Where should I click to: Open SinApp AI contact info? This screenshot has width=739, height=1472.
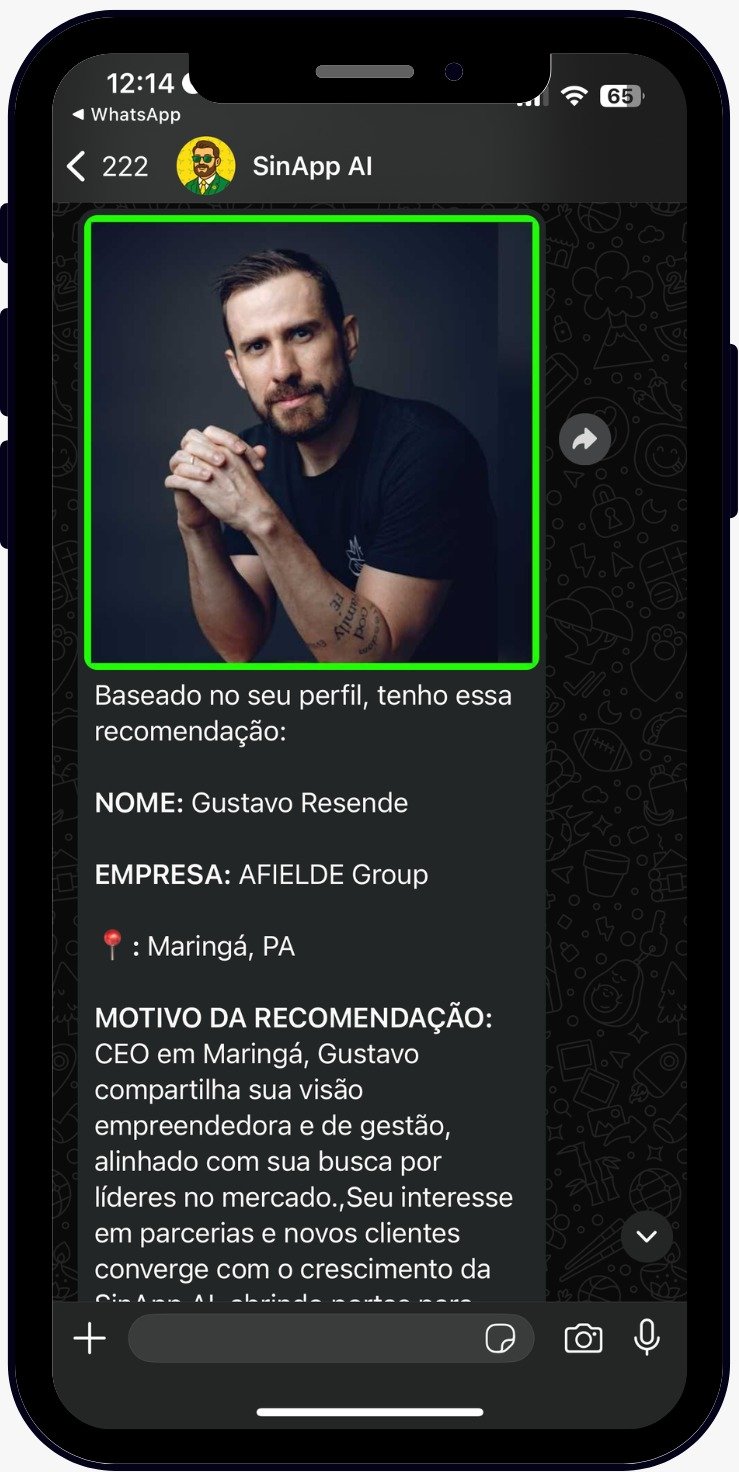[x=311, y=166]
